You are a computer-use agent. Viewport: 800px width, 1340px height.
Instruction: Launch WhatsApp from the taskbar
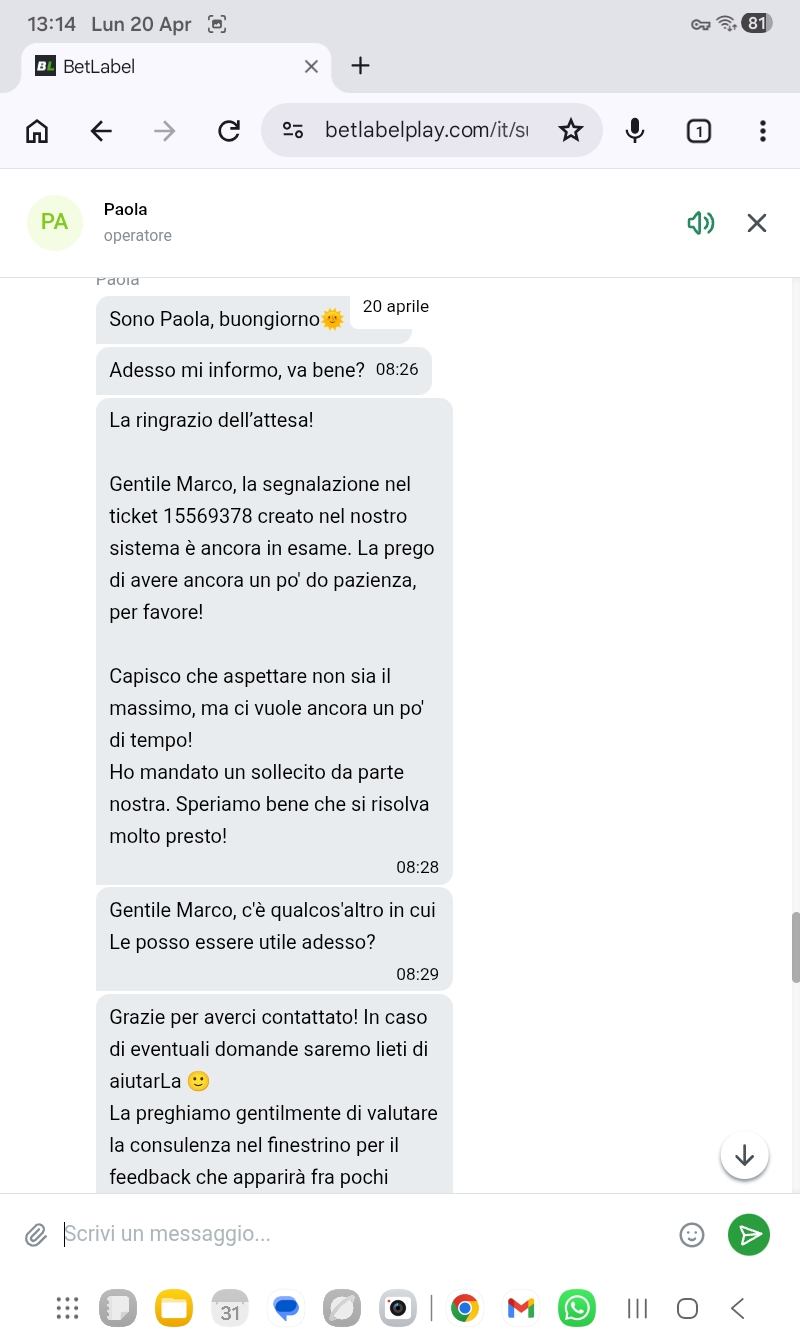[577, 1308]
